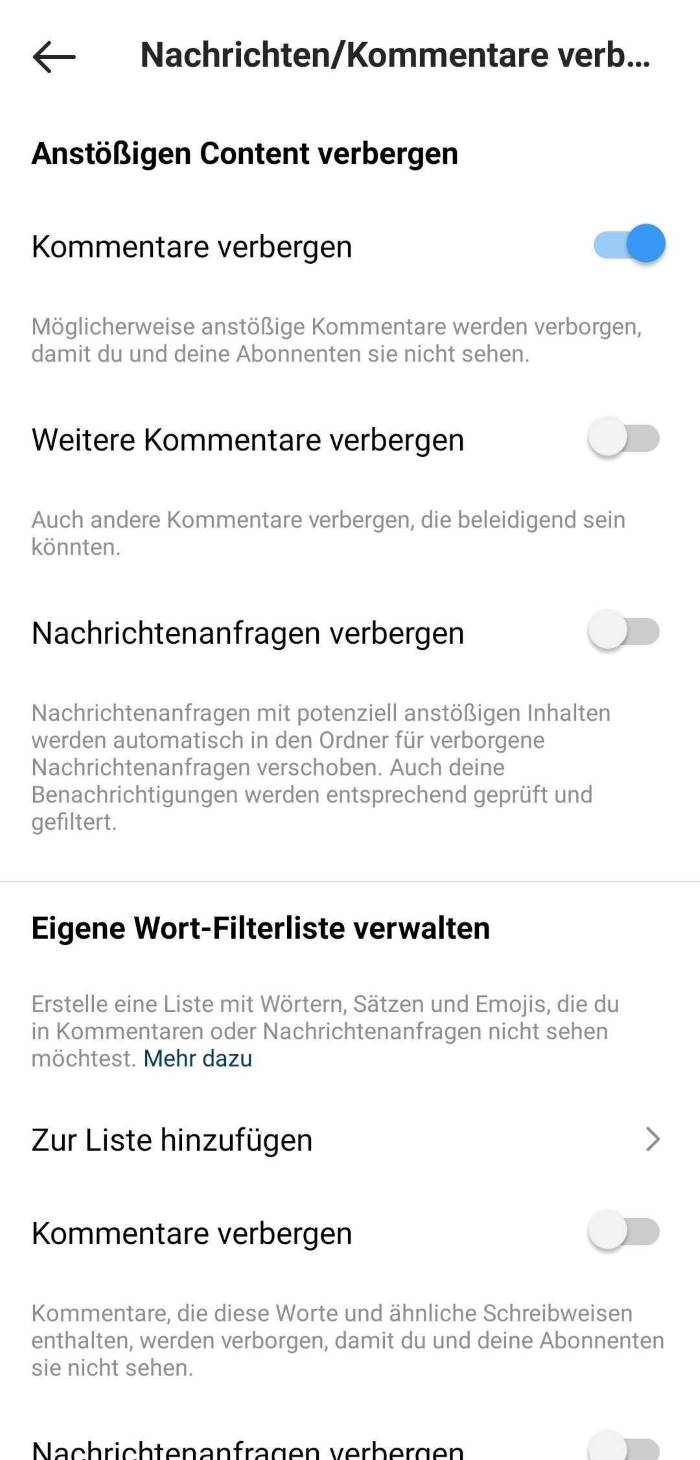Open the Mehr dazu link
This screenshot has width=700, height=1460.
[x=198, y=1058]
